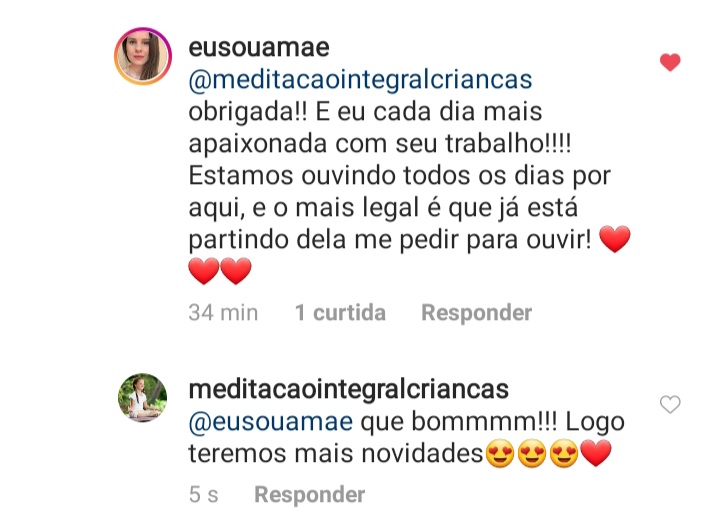Screen dimensions: 720x521
Task: Unlike the comment by eusouamae
Action: tap(670, 63)
